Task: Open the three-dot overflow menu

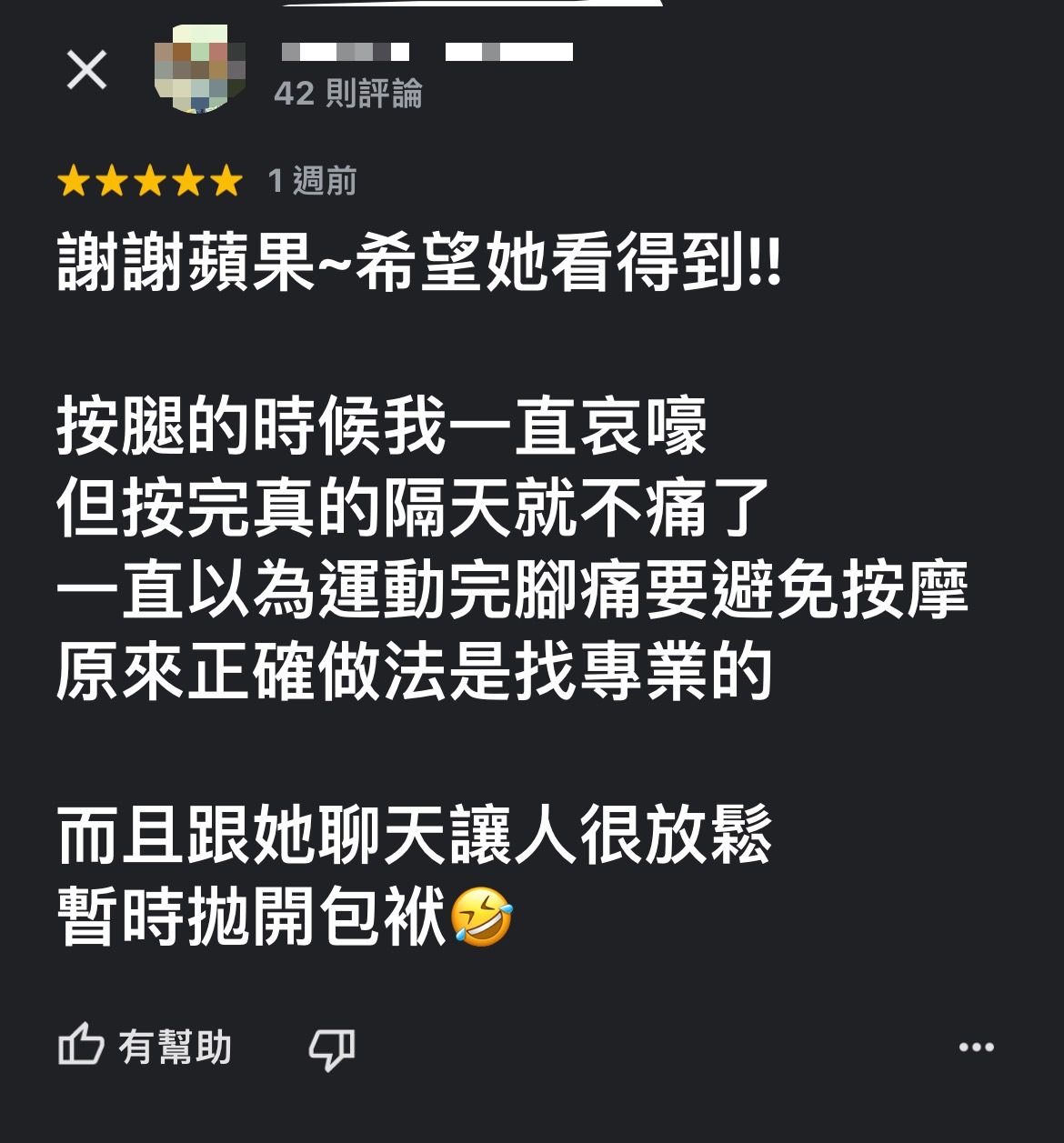Action: click(x=976, y=1048)
